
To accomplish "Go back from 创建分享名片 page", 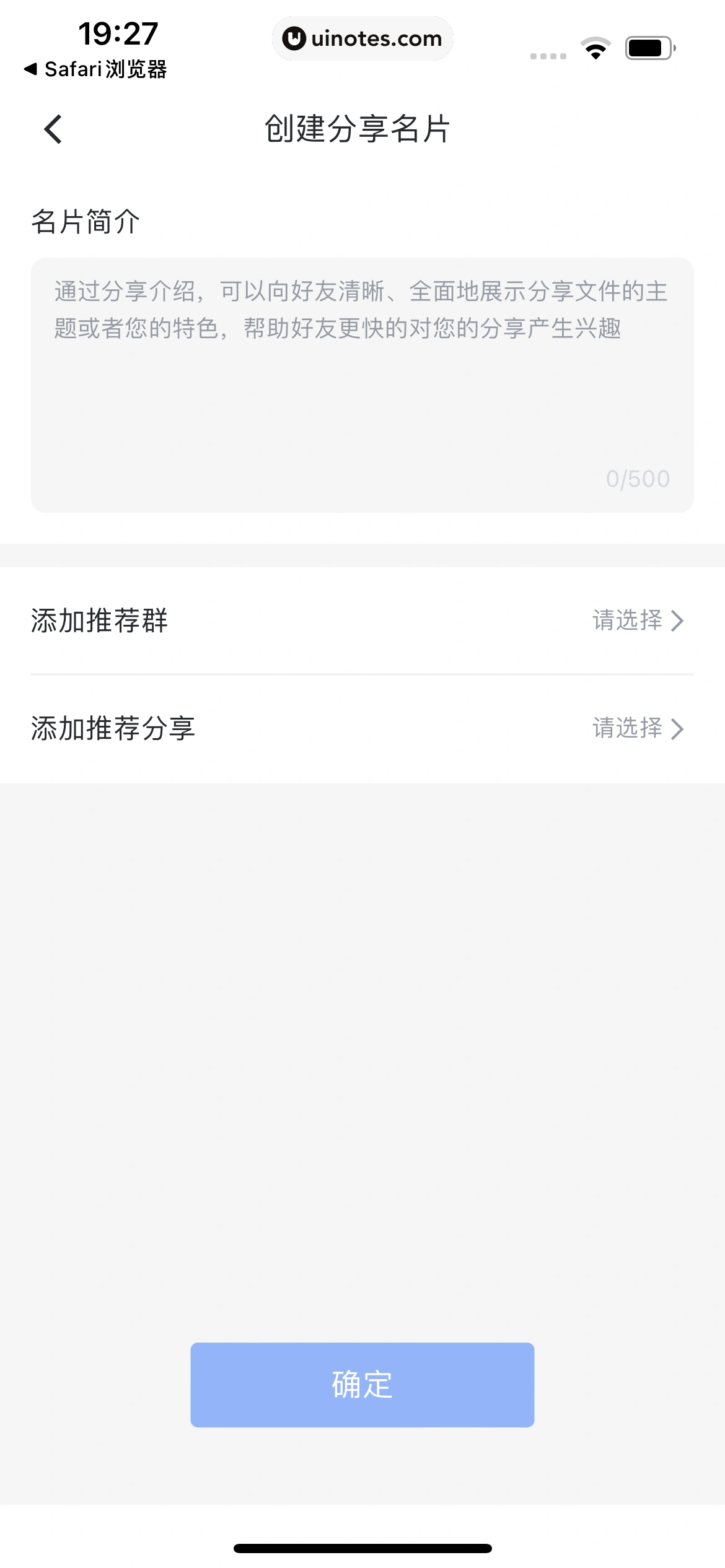I will point(53,129).
